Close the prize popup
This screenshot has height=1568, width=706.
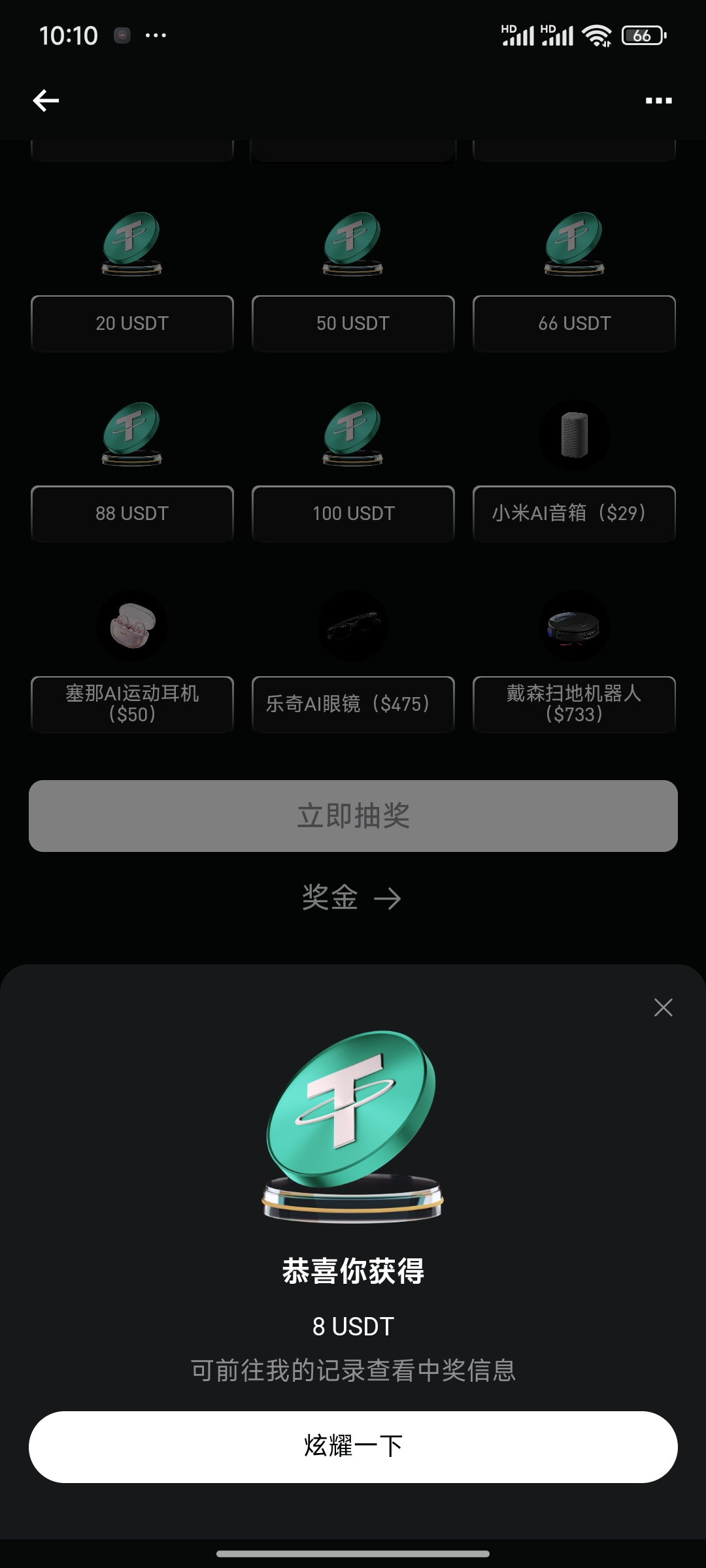point(663,1007)
